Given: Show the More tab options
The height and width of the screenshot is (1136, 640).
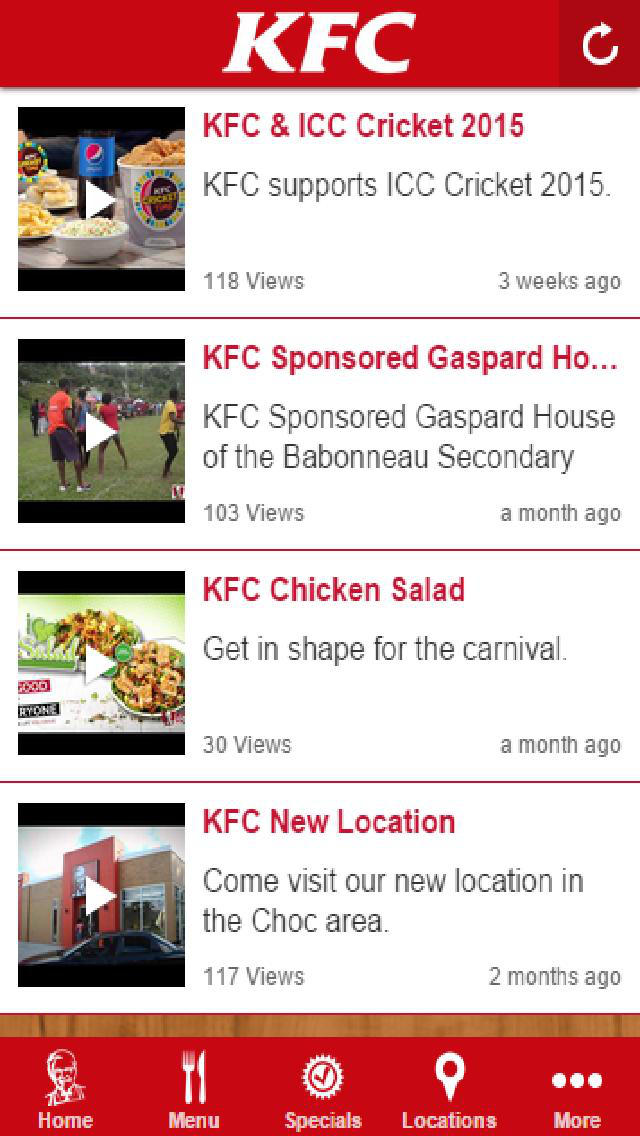Looking at the screenshot, I should [577, 1090].
